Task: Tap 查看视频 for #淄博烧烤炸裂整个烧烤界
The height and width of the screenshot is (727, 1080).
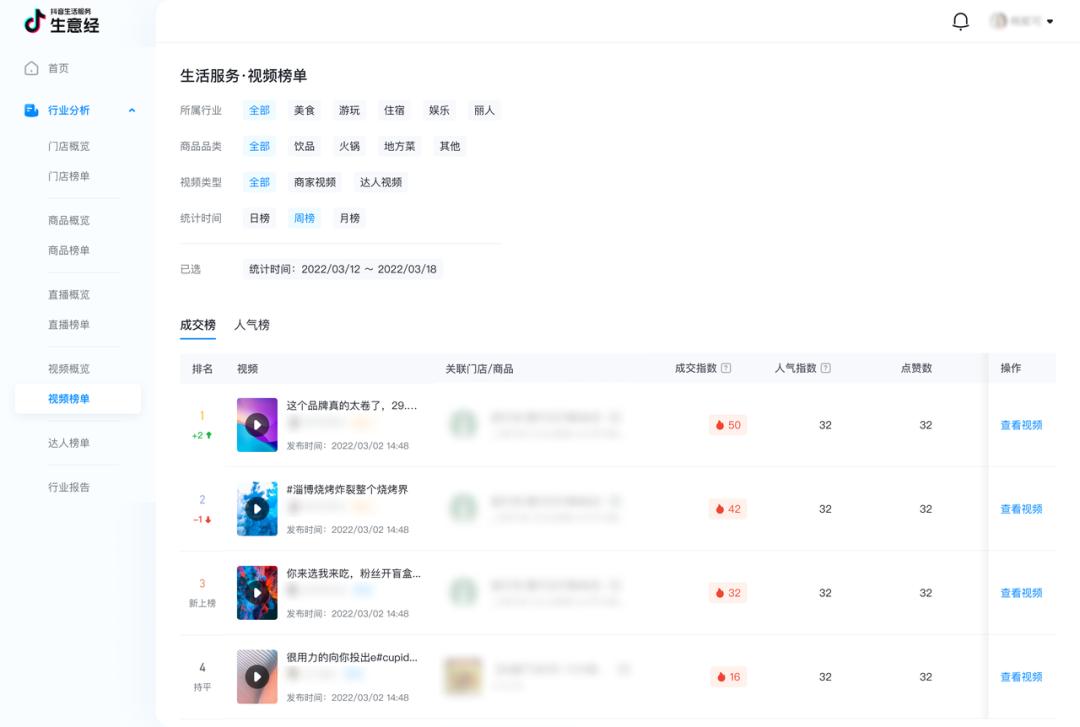Action: (1021, 509)
